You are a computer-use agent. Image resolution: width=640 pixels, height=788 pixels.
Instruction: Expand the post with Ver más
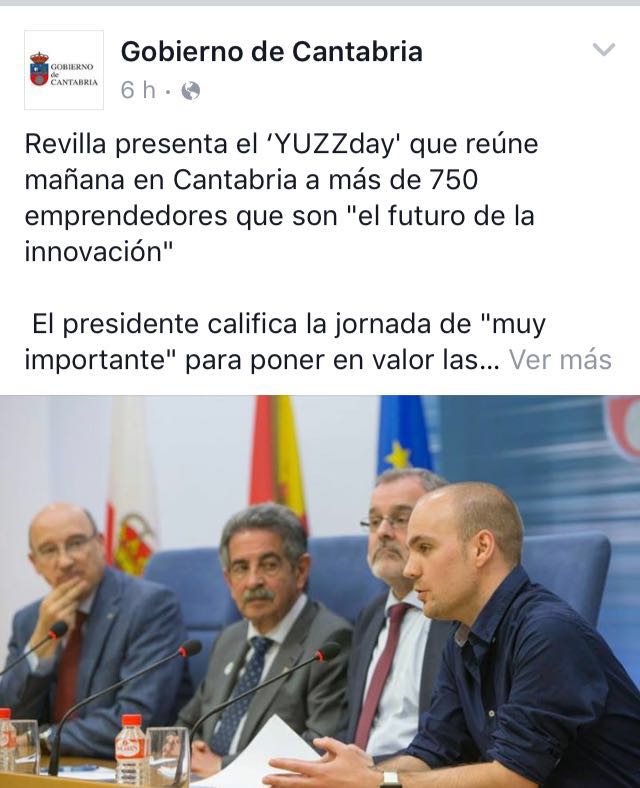(560, 360)
